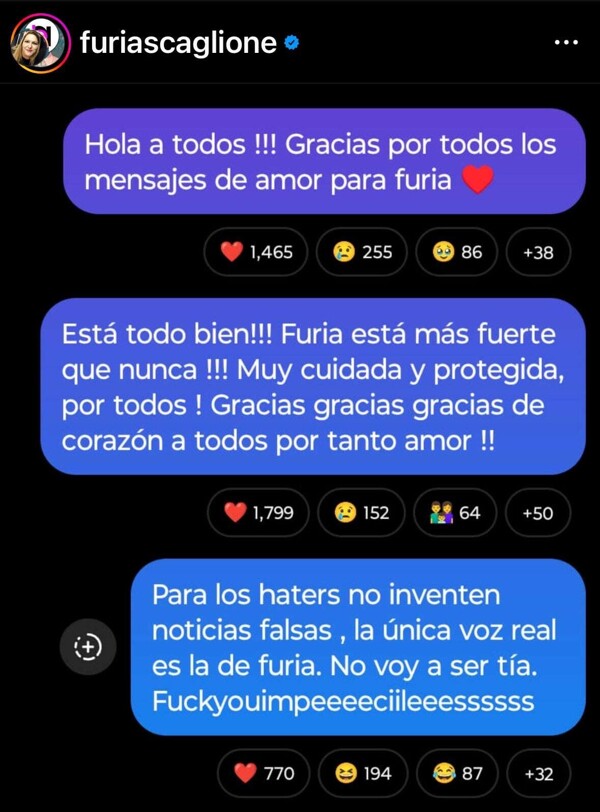The height and width of the screenshot is (812, 600).
Task: Open the post's three-dot overflow menu
Action: pyautogui.click(x=565, y=44)
